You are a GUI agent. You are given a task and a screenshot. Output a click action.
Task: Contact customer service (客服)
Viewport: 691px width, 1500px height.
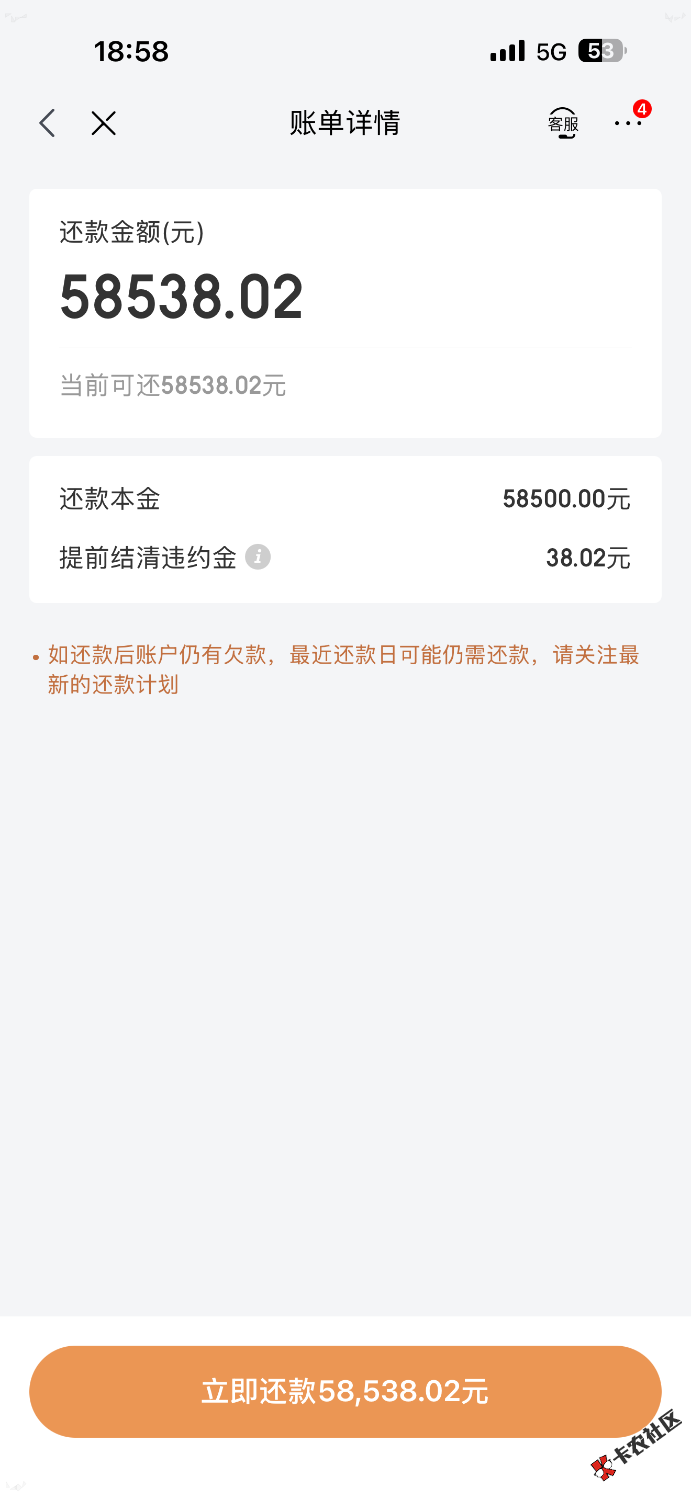click(563, 123)
